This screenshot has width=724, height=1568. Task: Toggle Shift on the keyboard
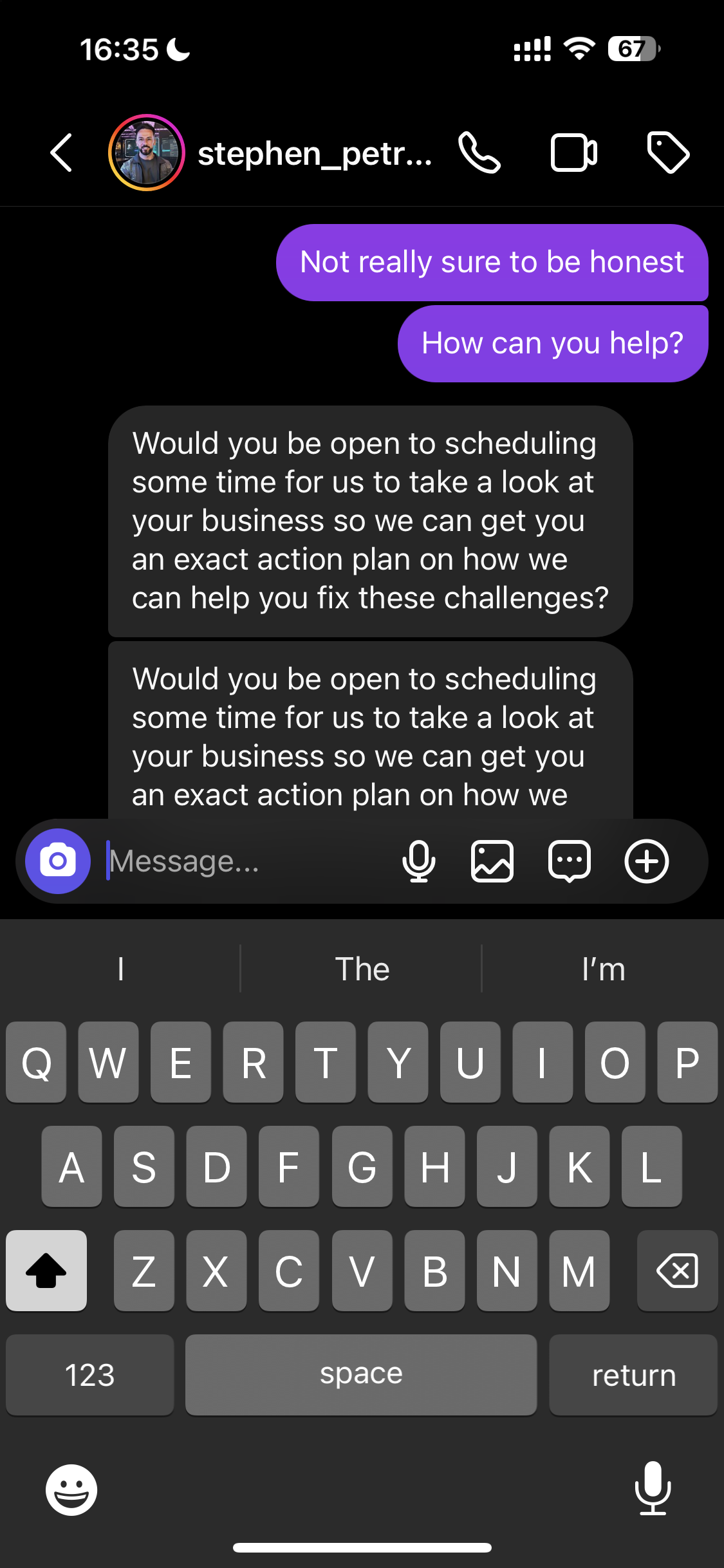(46, 1271)
